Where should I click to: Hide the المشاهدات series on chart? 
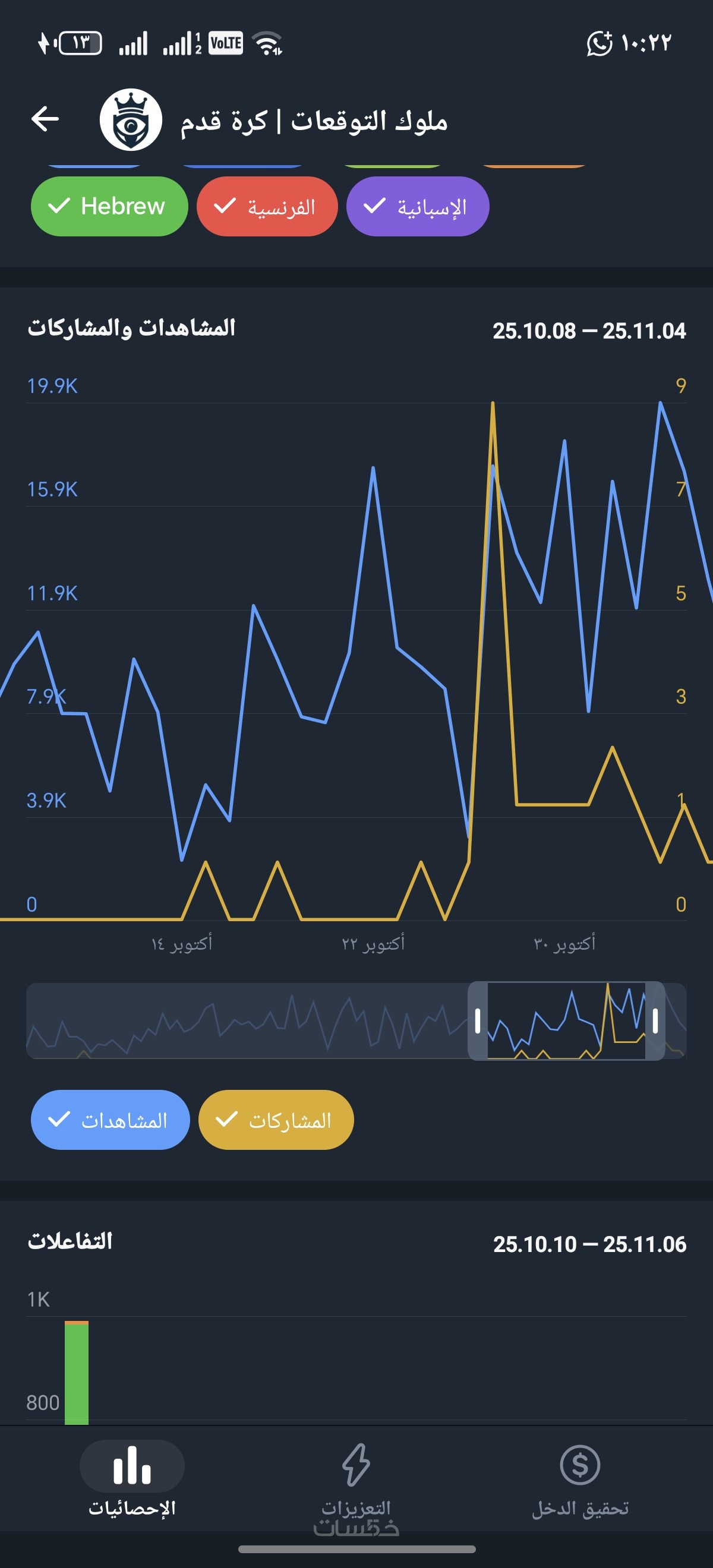click(110, 1120)
